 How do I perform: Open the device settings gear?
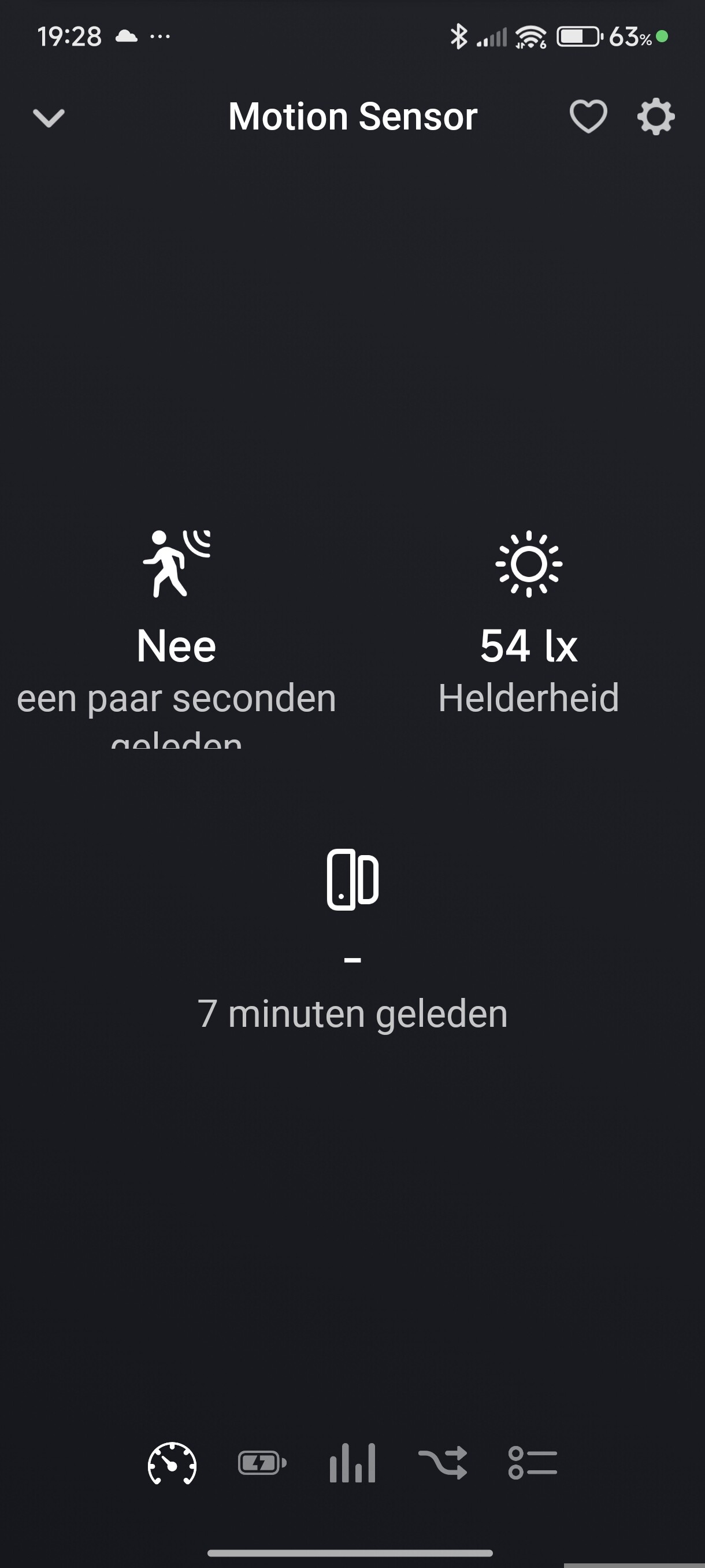point(655,116)
